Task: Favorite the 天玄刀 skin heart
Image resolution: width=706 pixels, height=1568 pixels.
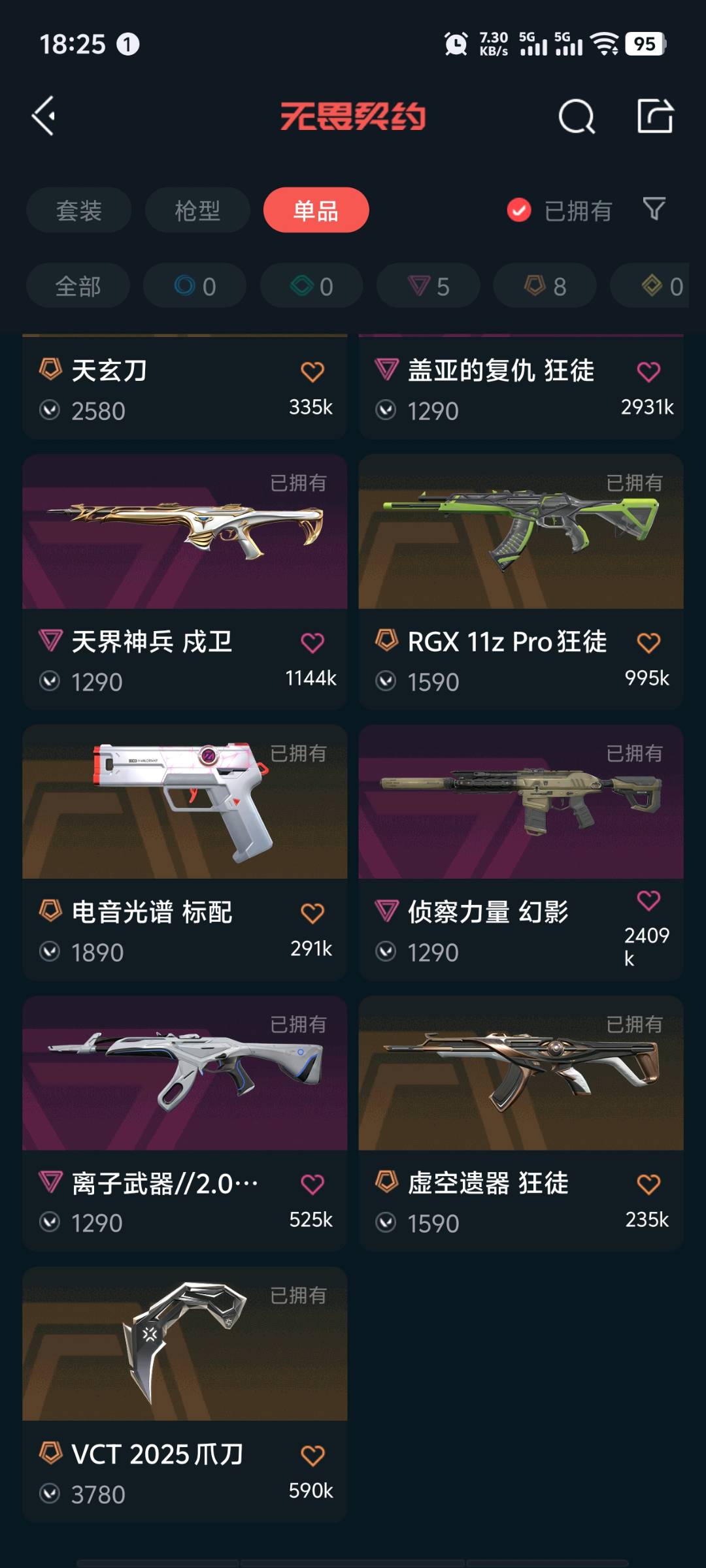Action: pyautogui.click(x=312, y=371)
